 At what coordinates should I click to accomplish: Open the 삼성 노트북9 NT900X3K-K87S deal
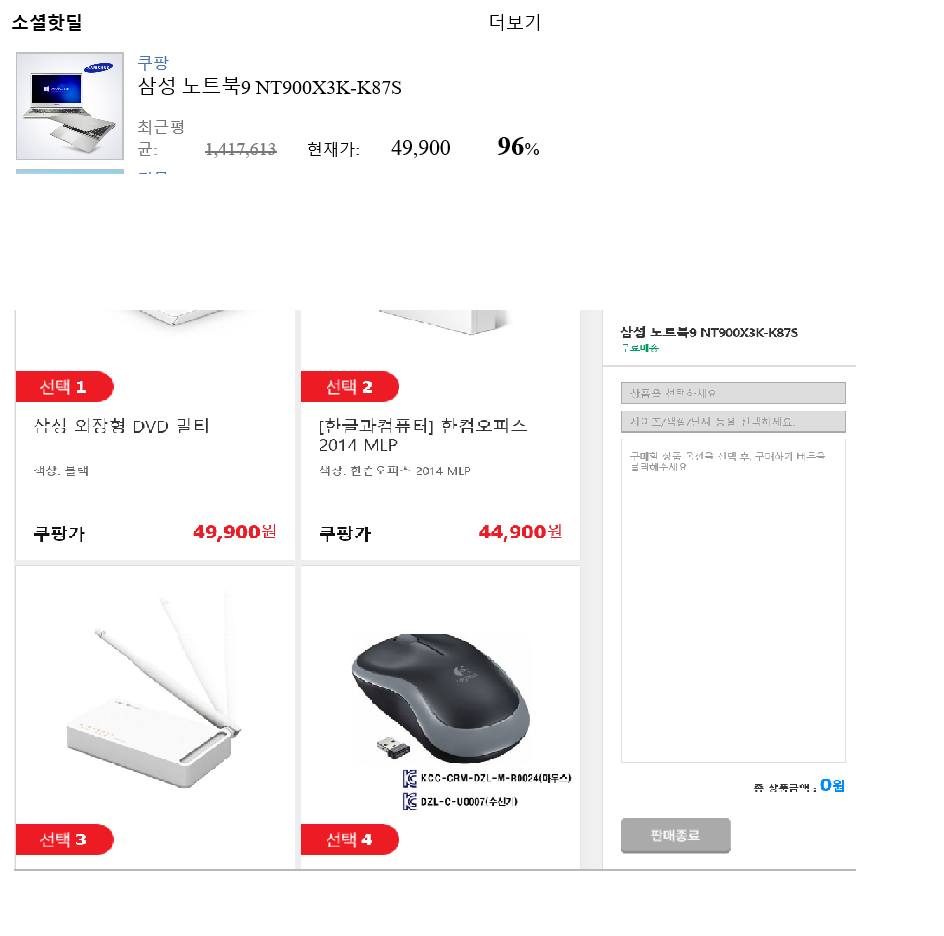(x=269, y=87)
